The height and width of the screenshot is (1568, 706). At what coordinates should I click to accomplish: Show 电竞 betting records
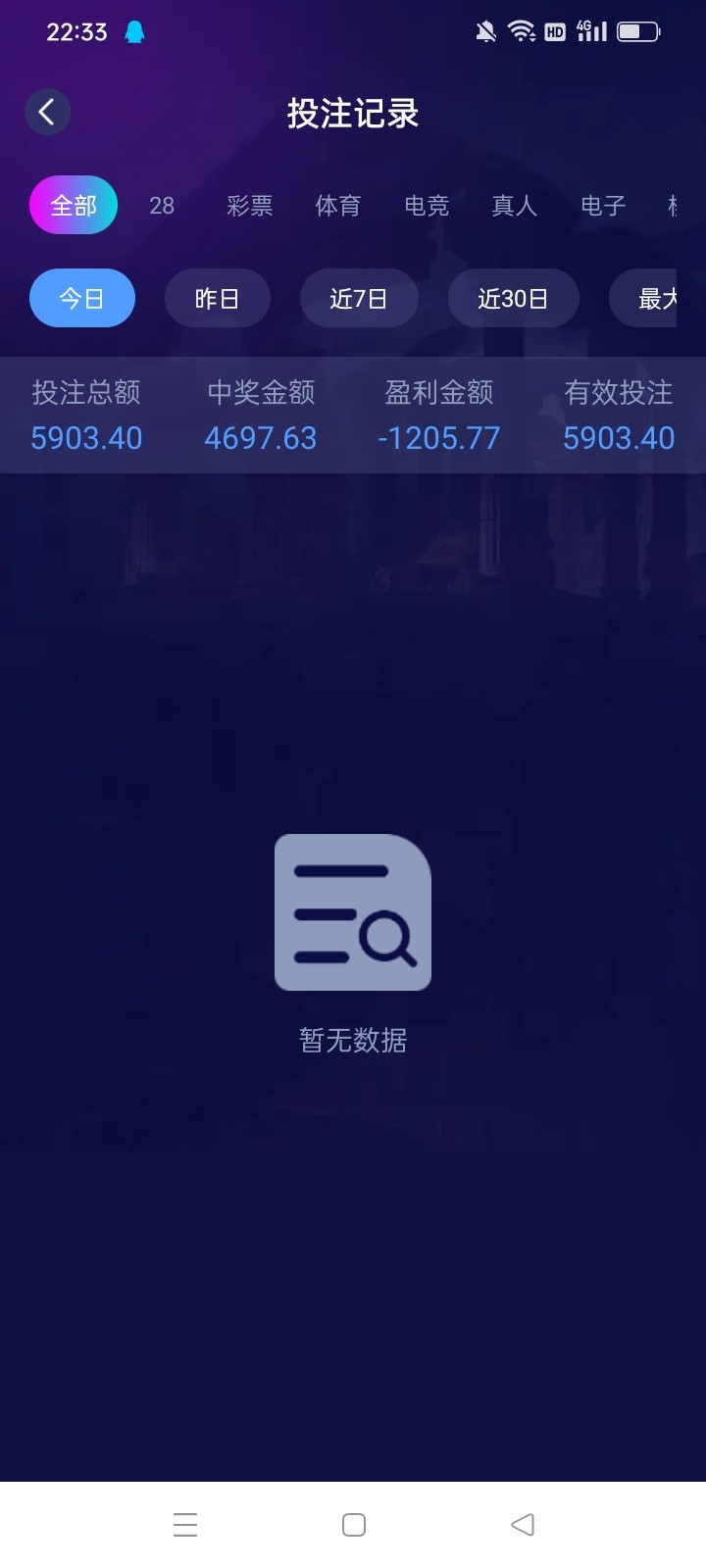point(427,206)
